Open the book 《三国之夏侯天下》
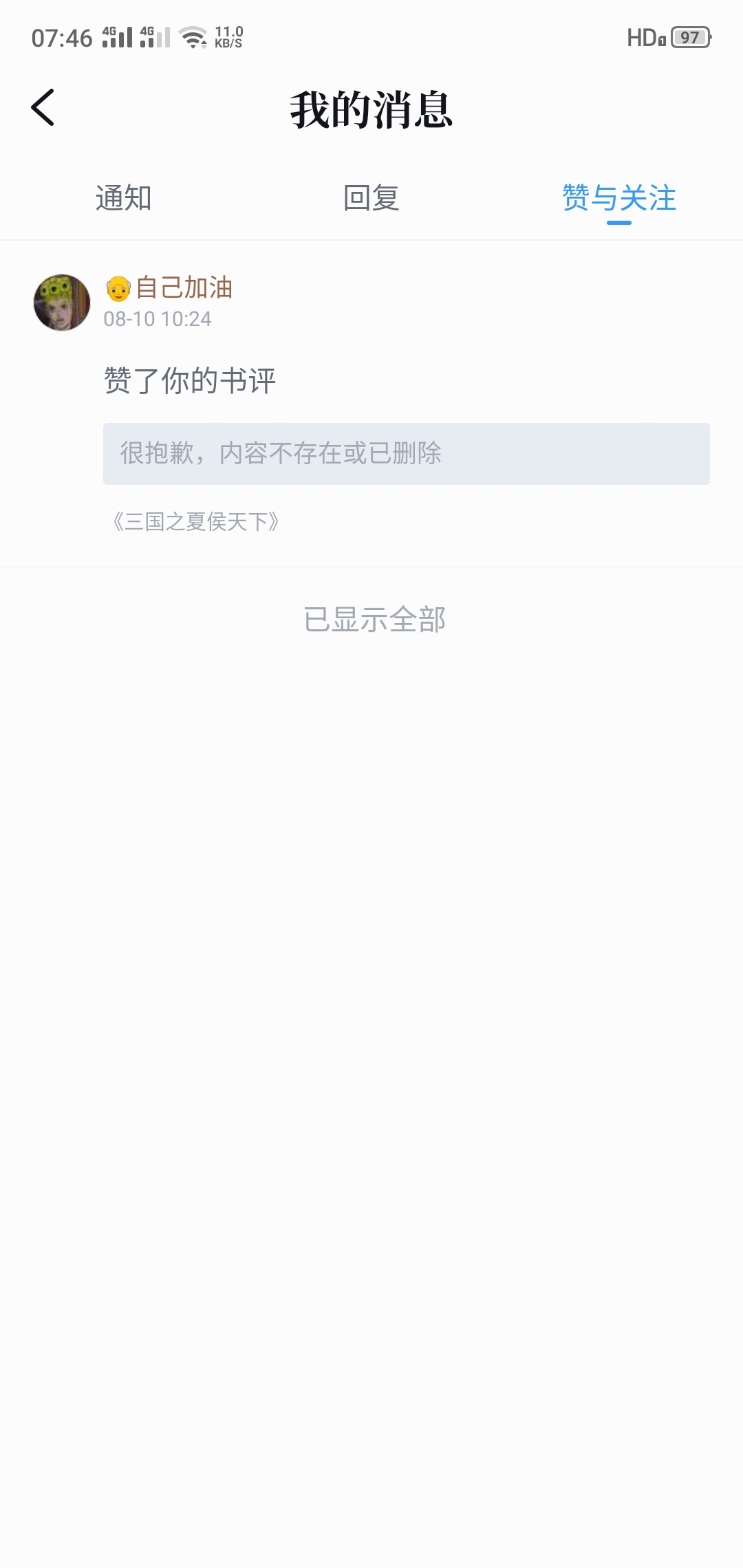The image size is (743, 1568). point(195,522)
